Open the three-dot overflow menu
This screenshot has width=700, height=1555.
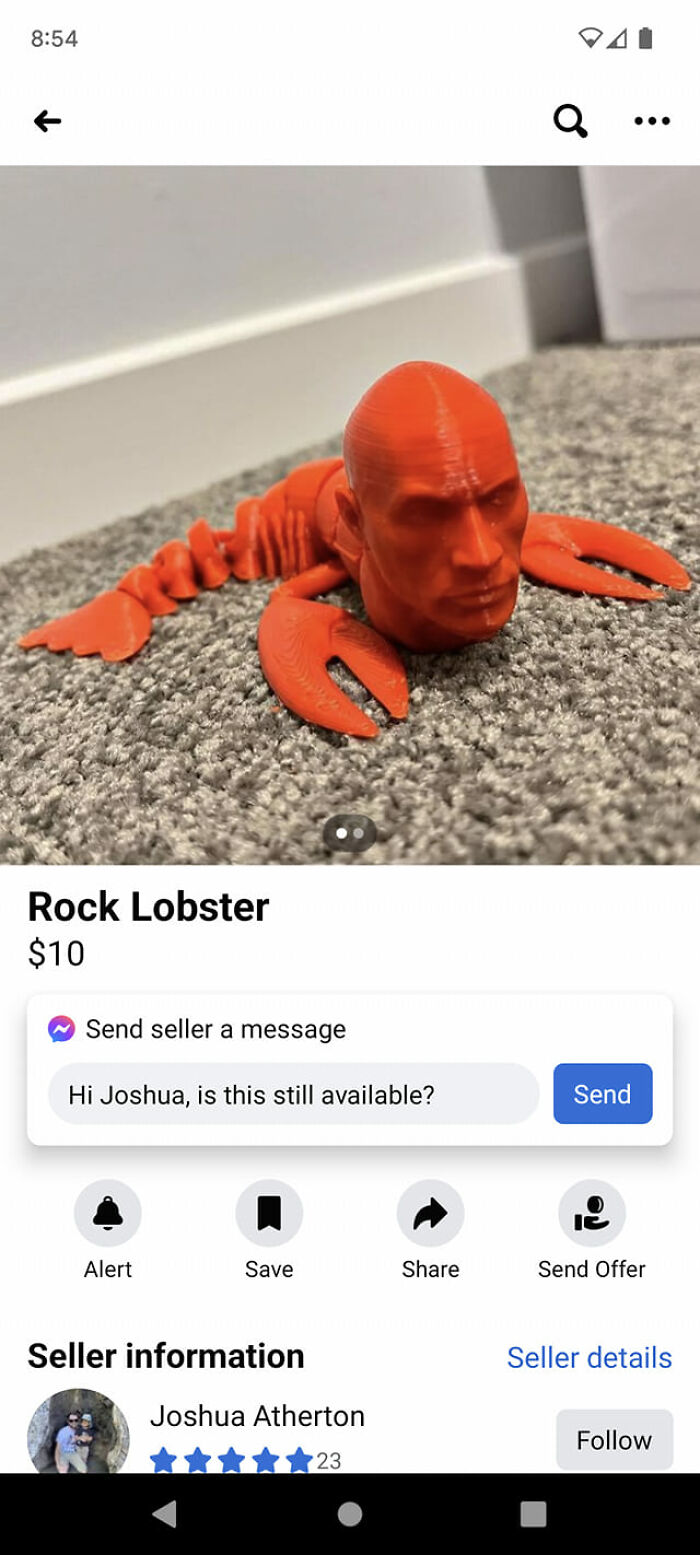[652, 121]
